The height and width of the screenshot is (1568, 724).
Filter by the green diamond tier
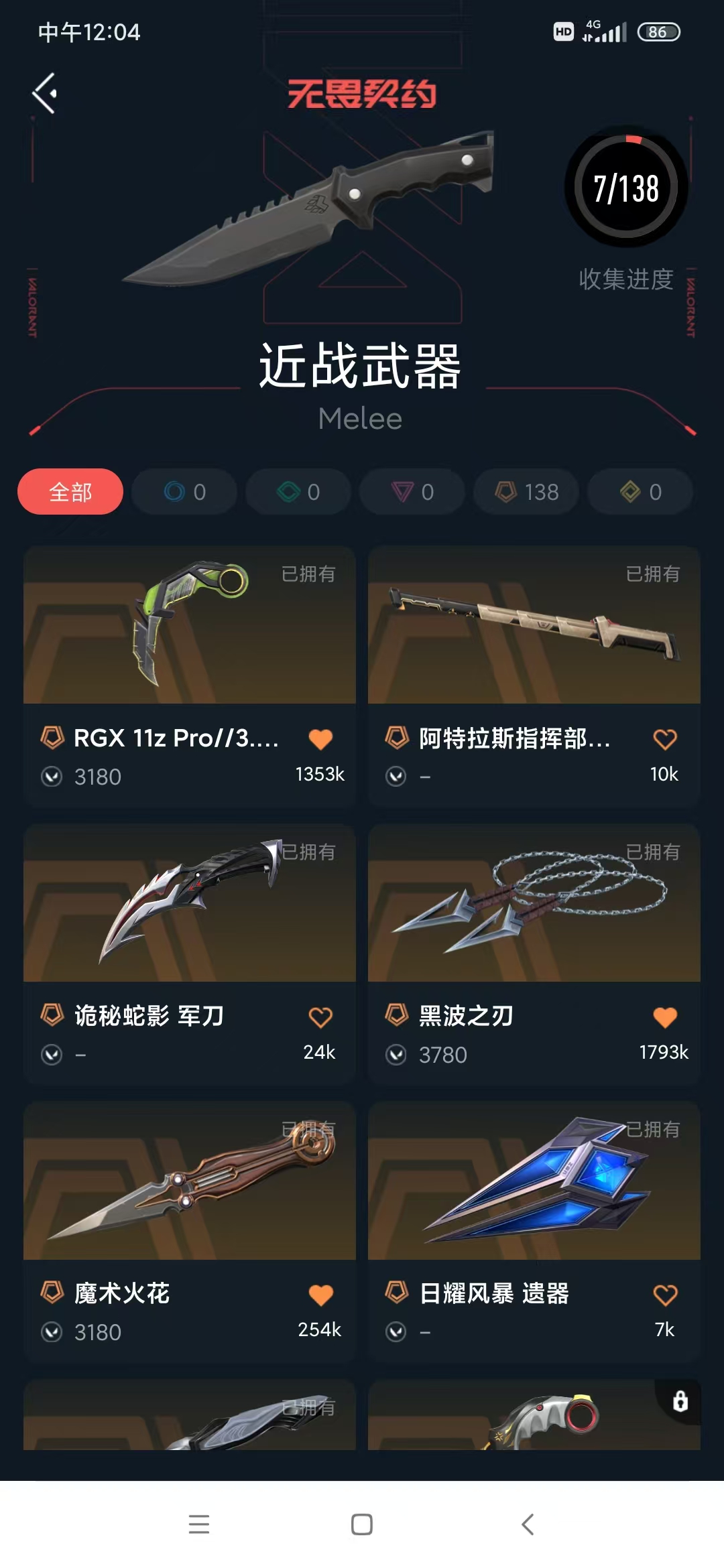point(298,492)
